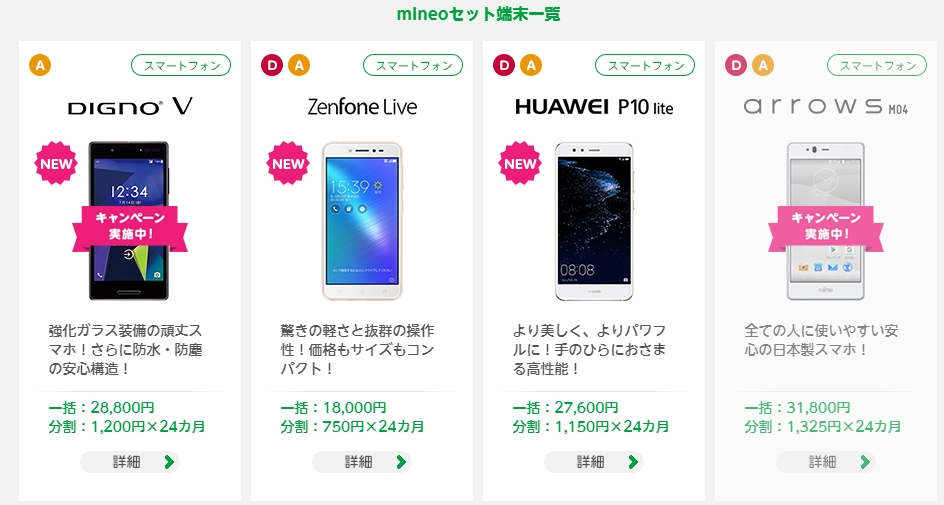Viewport: 944px width, 505px height.
Task: Select the DIGNO V phone card
Action: 130,221
